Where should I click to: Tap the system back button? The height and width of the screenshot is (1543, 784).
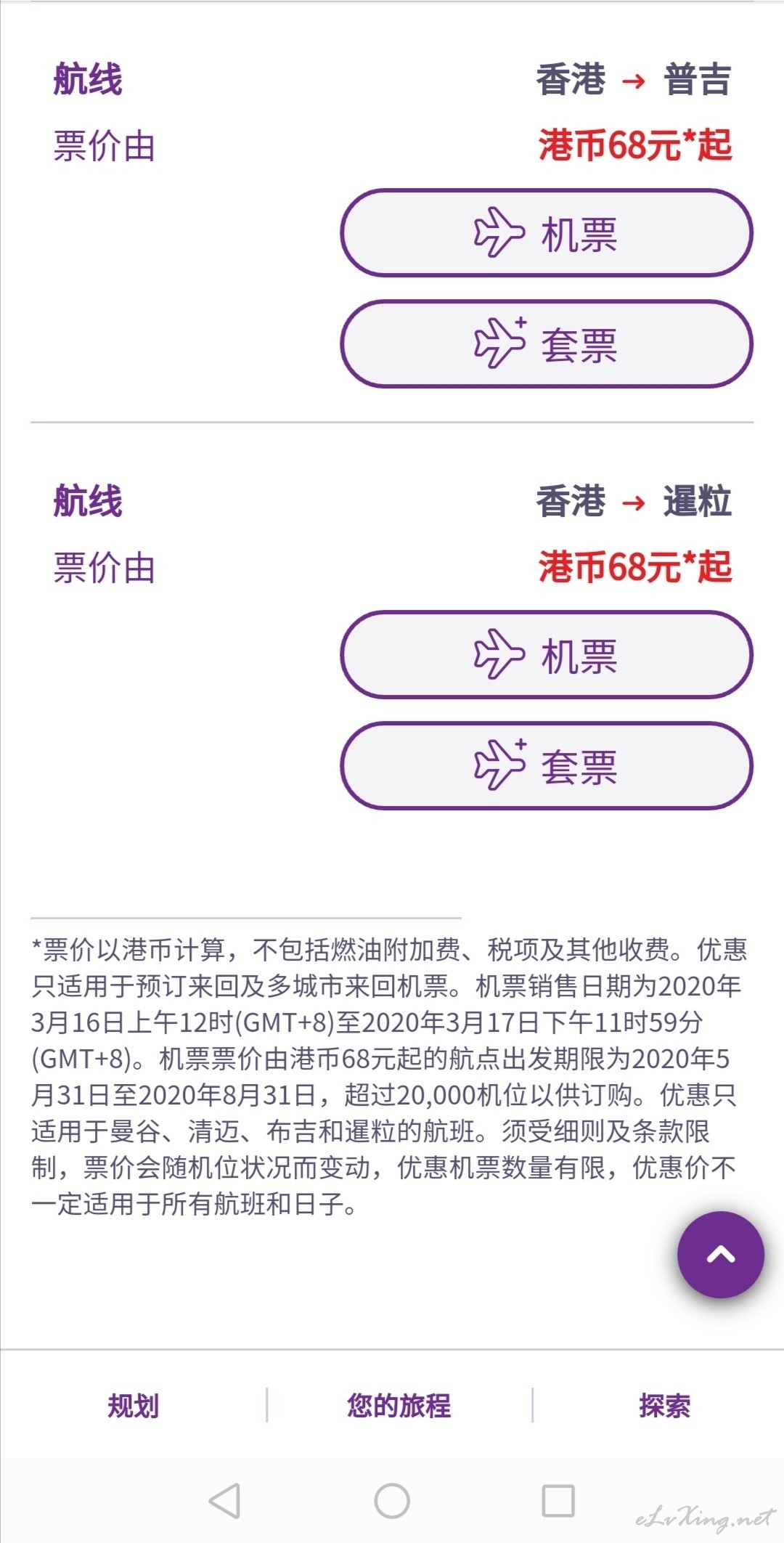click(225, 1500)
